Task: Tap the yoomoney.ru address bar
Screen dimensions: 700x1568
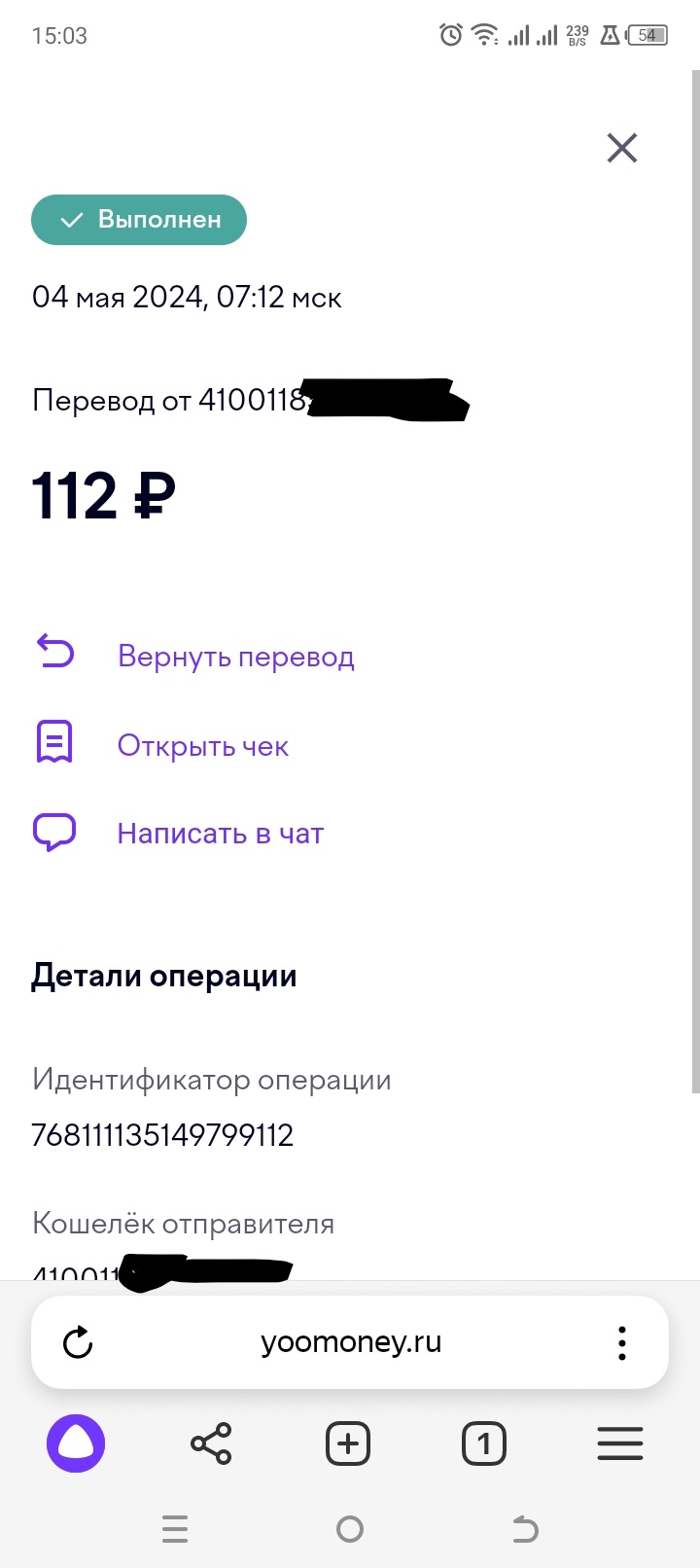Action: coord(351,1342)
